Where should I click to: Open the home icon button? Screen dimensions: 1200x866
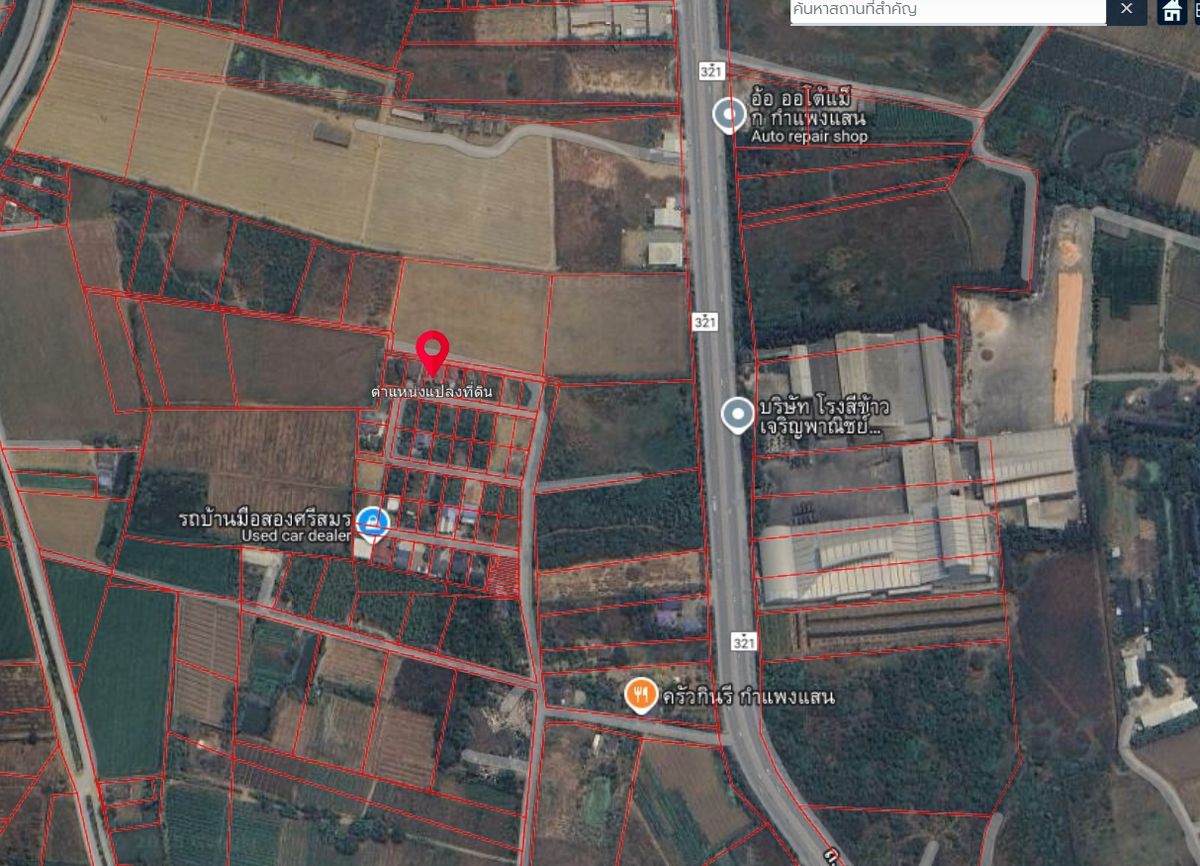(x=1172, y=11)
